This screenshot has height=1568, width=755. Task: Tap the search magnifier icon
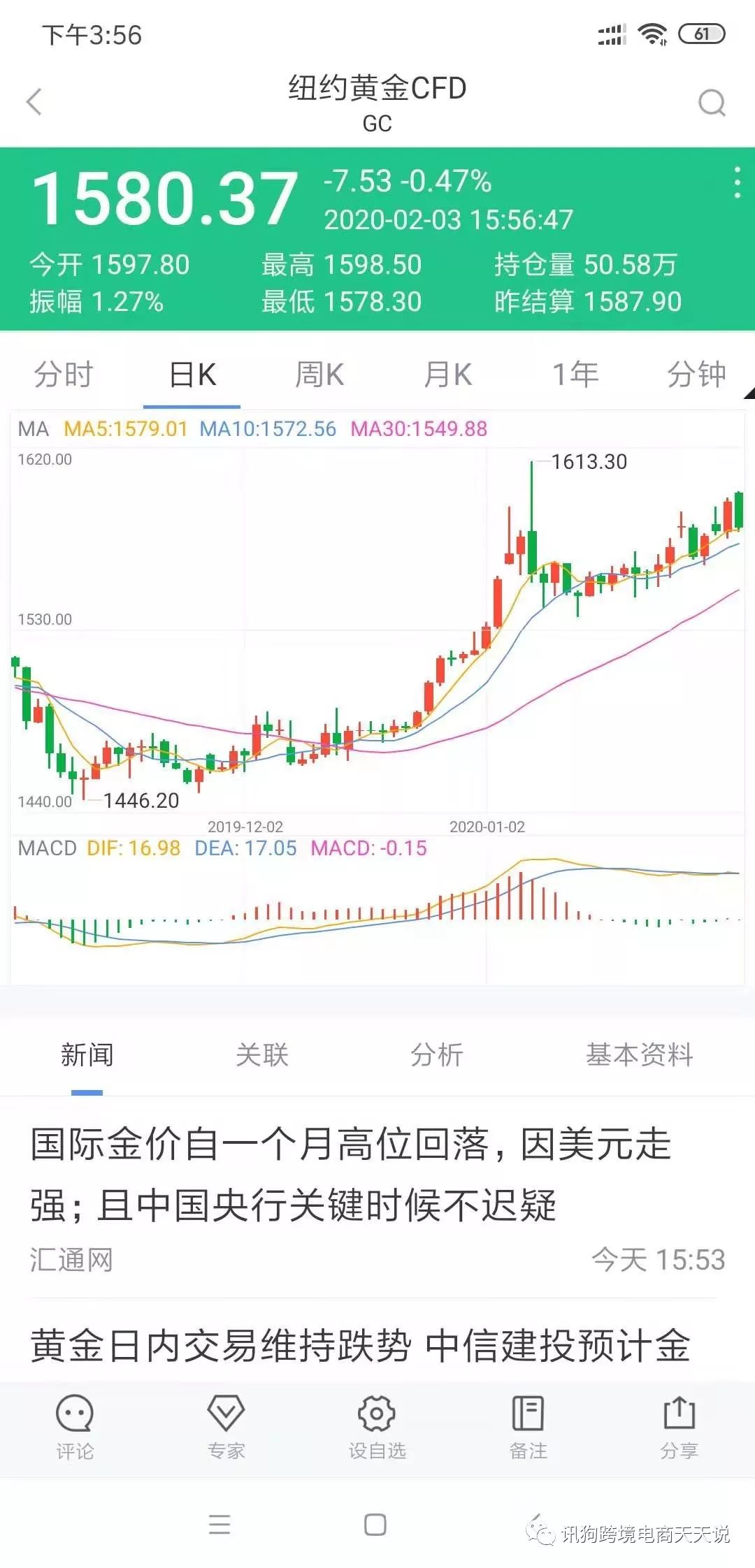click(711, 102)
